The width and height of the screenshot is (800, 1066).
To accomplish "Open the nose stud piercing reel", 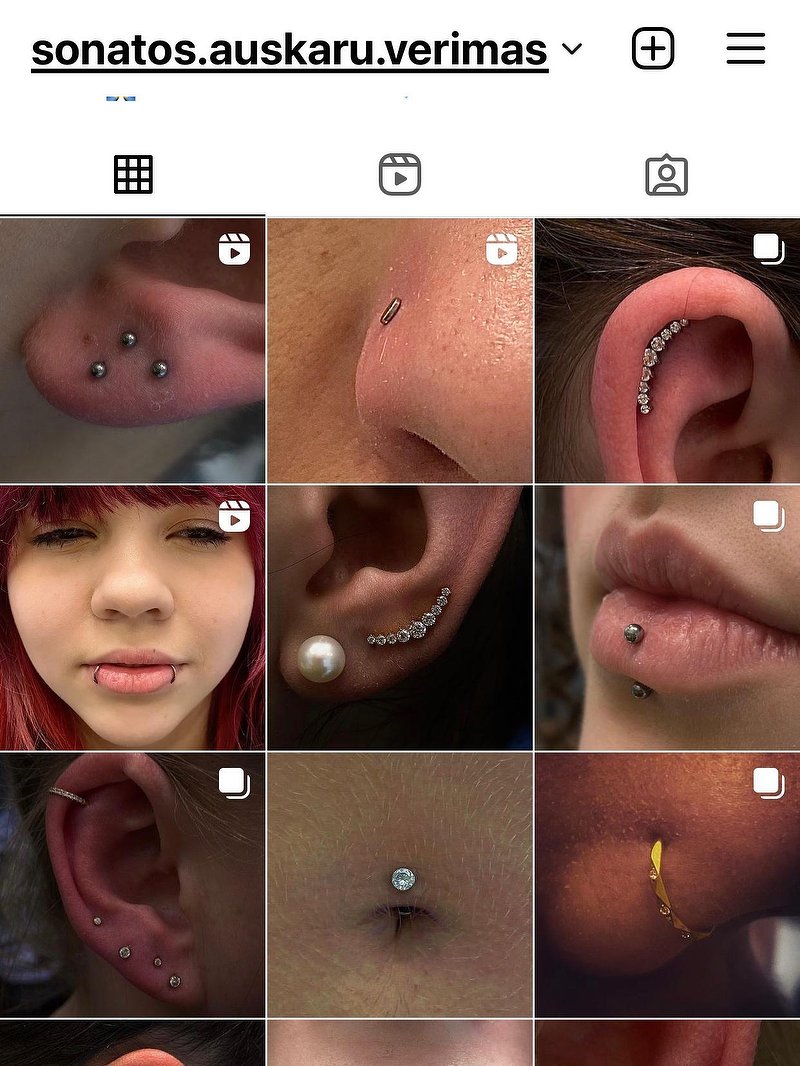I will [x=400, y=351].
